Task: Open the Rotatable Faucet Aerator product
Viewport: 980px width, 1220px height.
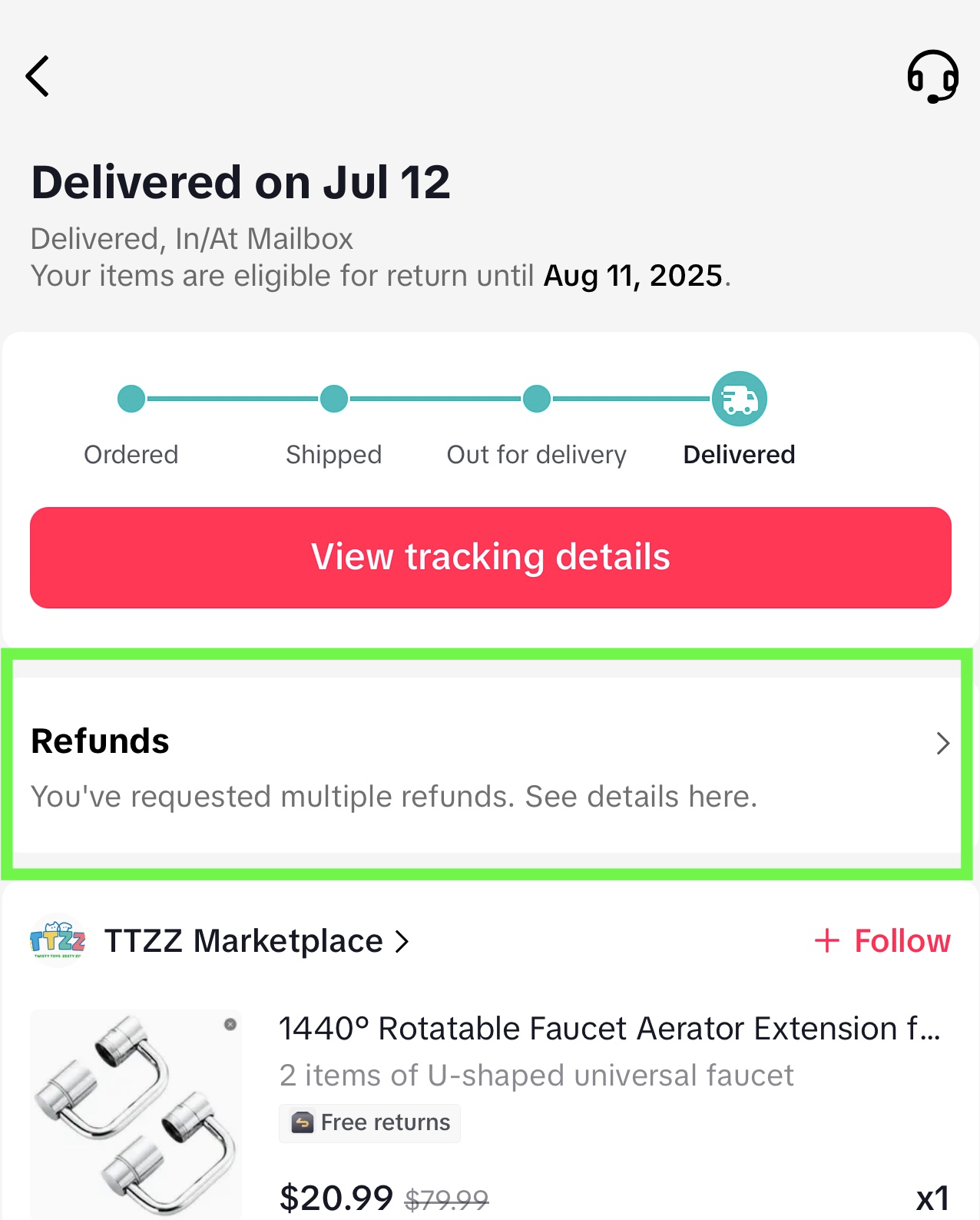Action: click(x=608, y=1029)
